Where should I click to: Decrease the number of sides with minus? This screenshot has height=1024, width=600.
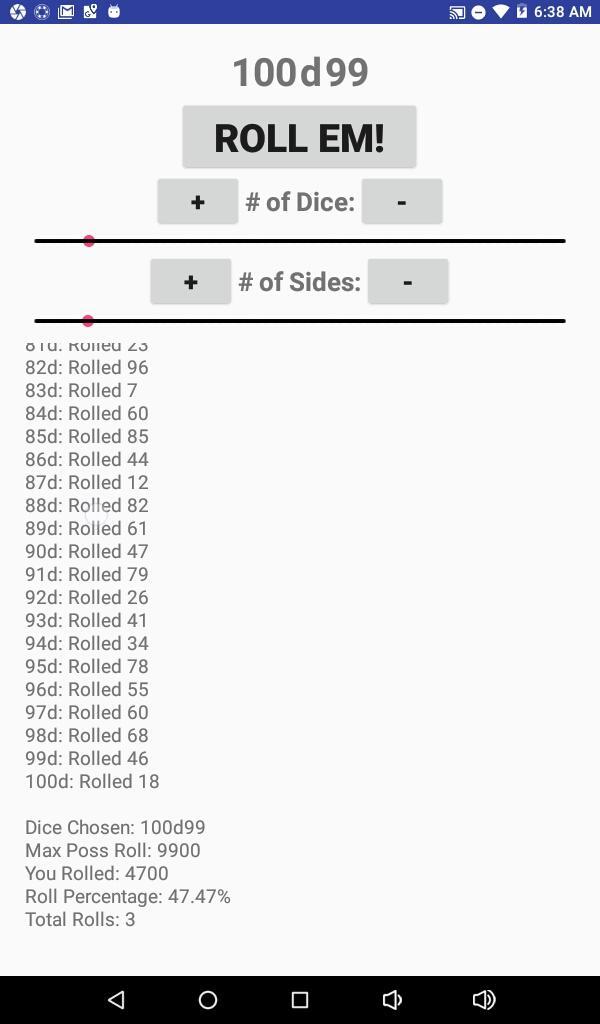[x=407, y=282]
